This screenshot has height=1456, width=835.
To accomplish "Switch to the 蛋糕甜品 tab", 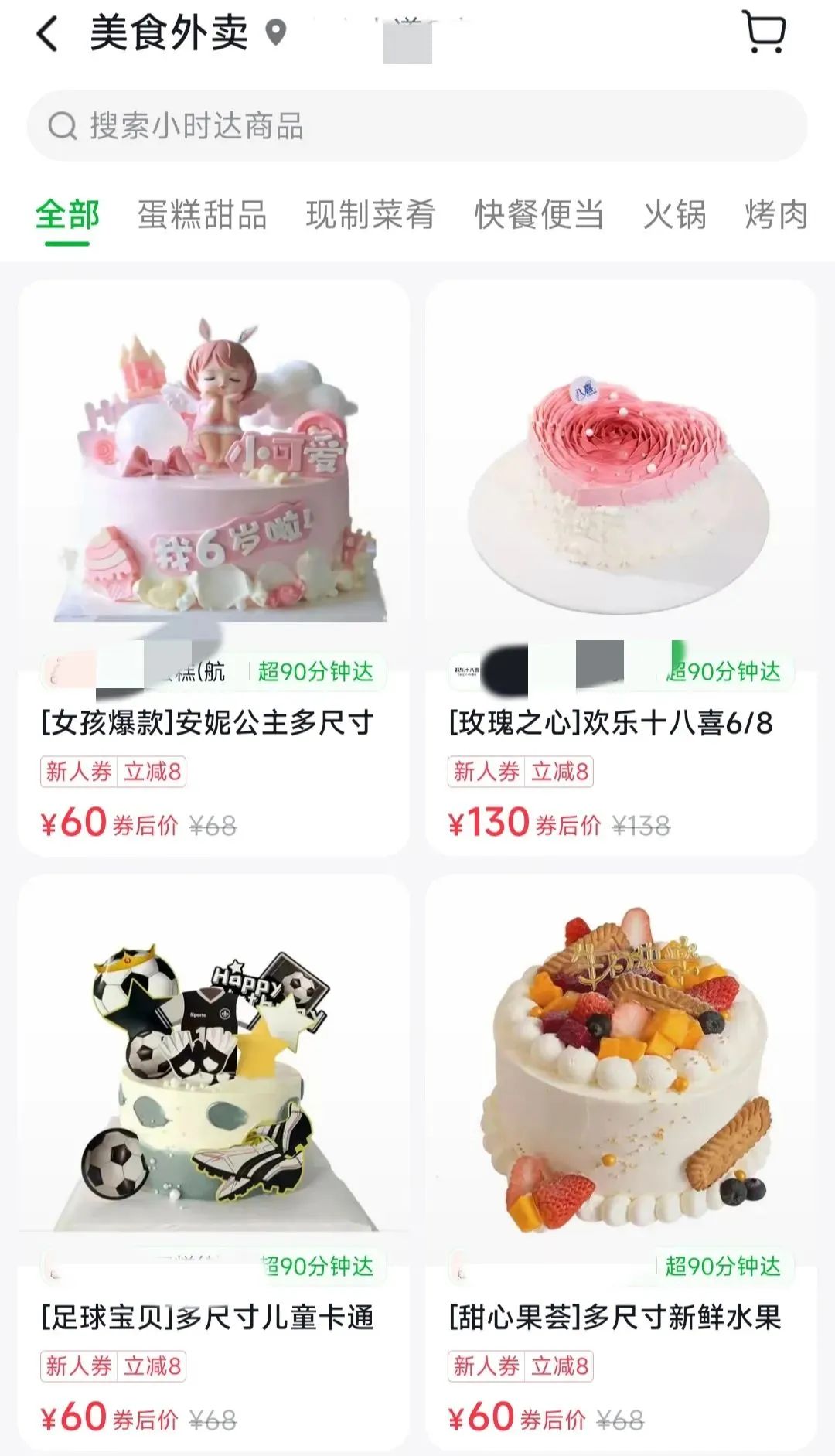I will (203, 215).
